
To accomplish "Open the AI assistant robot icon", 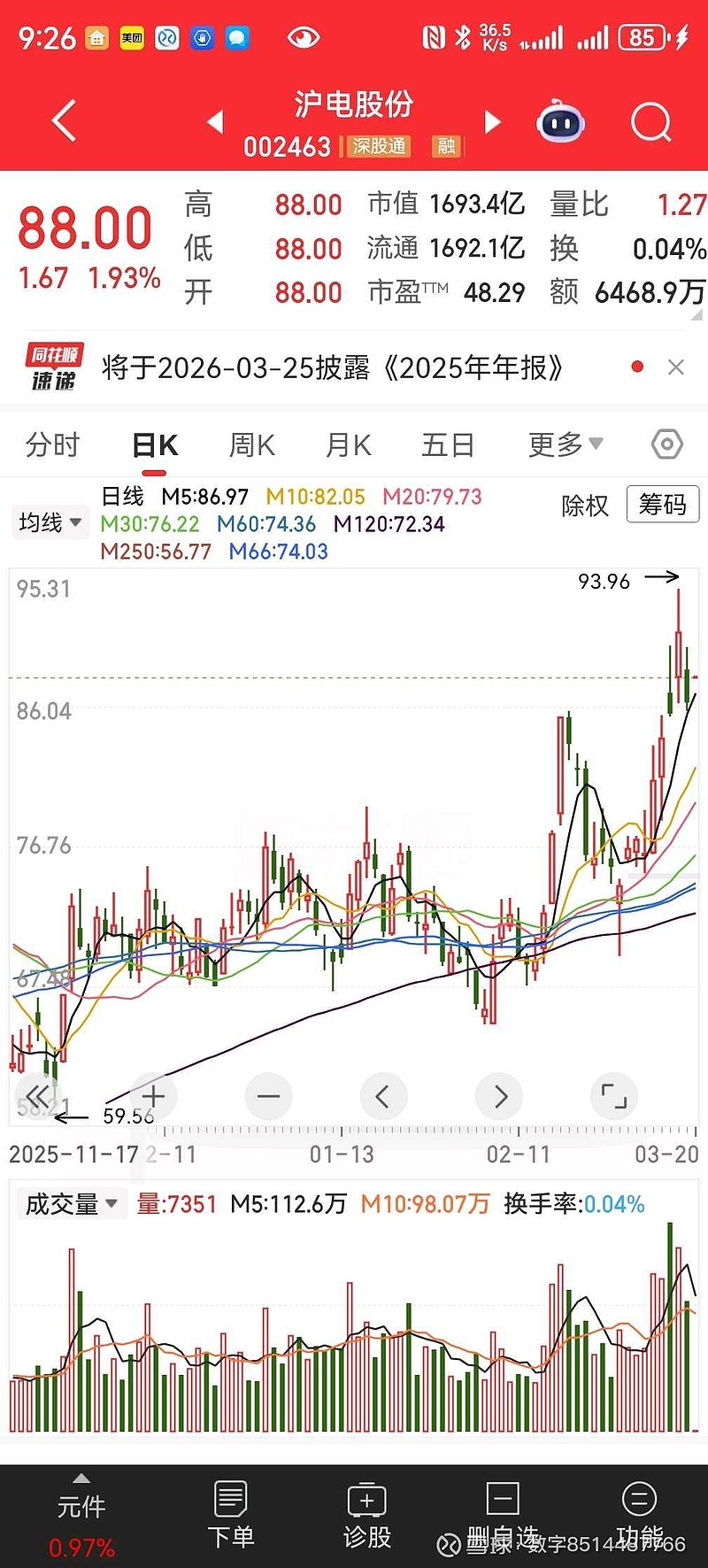I will click(559, 122).
